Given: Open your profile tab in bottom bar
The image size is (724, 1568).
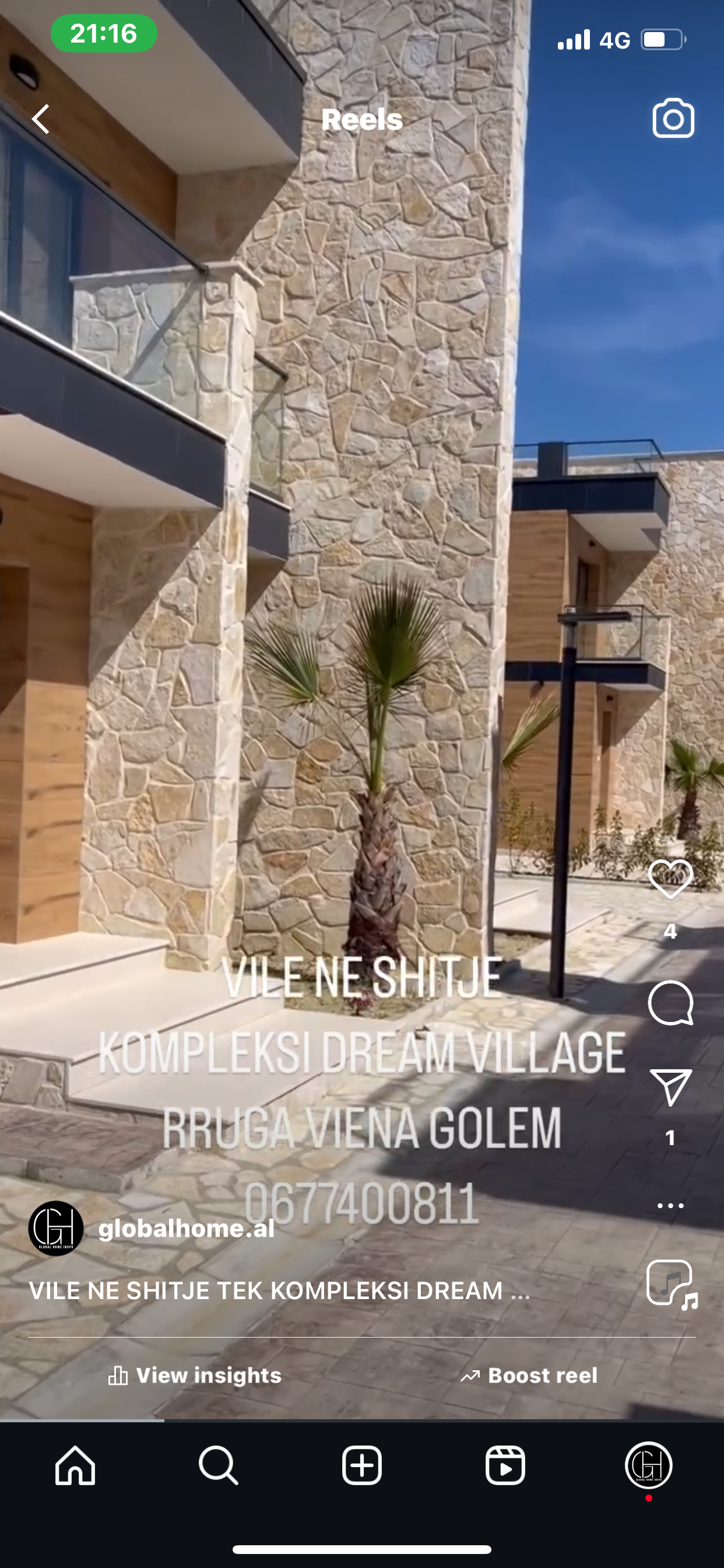Looking at the screenshot, I should 649,1466.
